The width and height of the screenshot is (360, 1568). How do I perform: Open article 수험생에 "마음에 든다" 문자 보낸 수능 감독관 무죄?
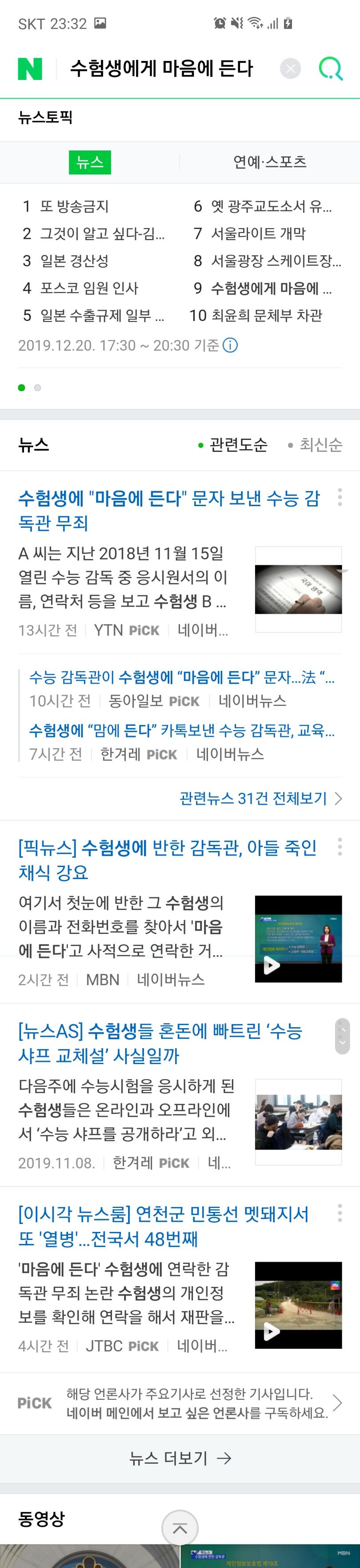pyautogui.click(x=169, y=510)
